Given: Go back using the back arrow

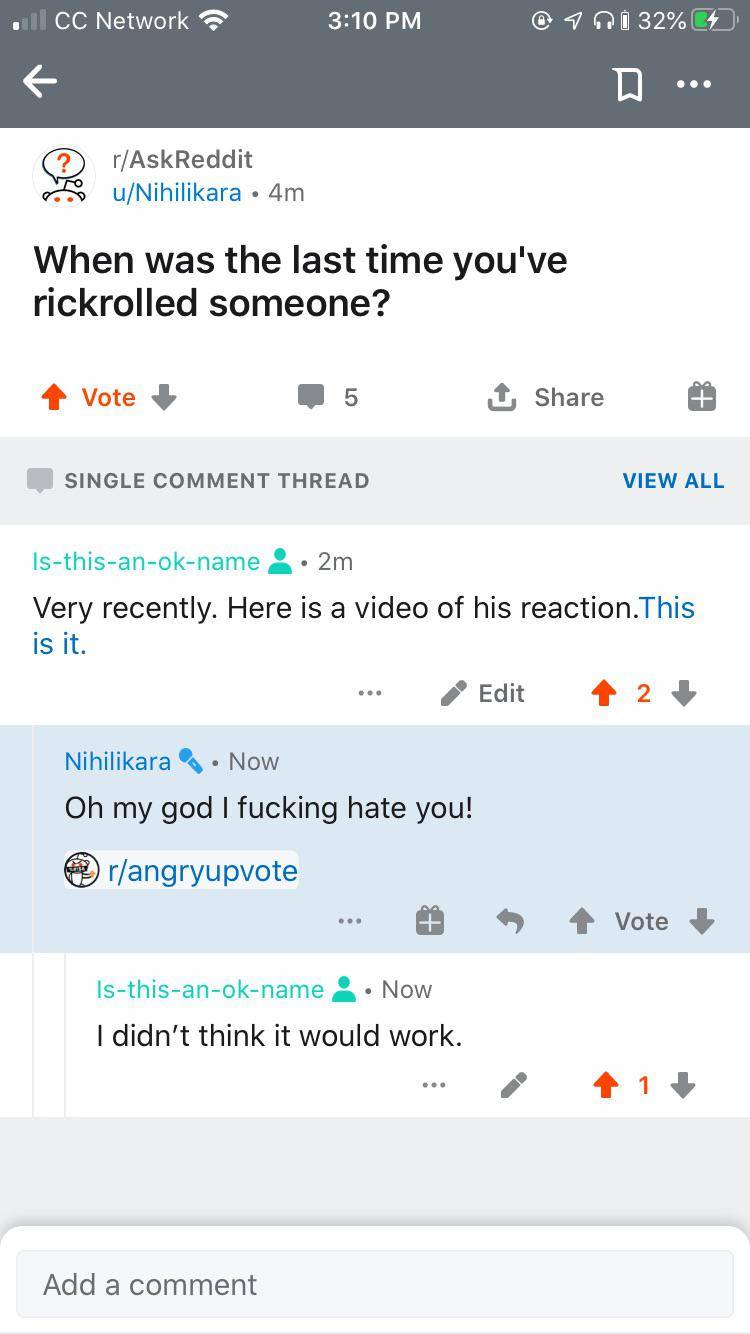Looking at the screenshot, I should (x=40, y=81).
